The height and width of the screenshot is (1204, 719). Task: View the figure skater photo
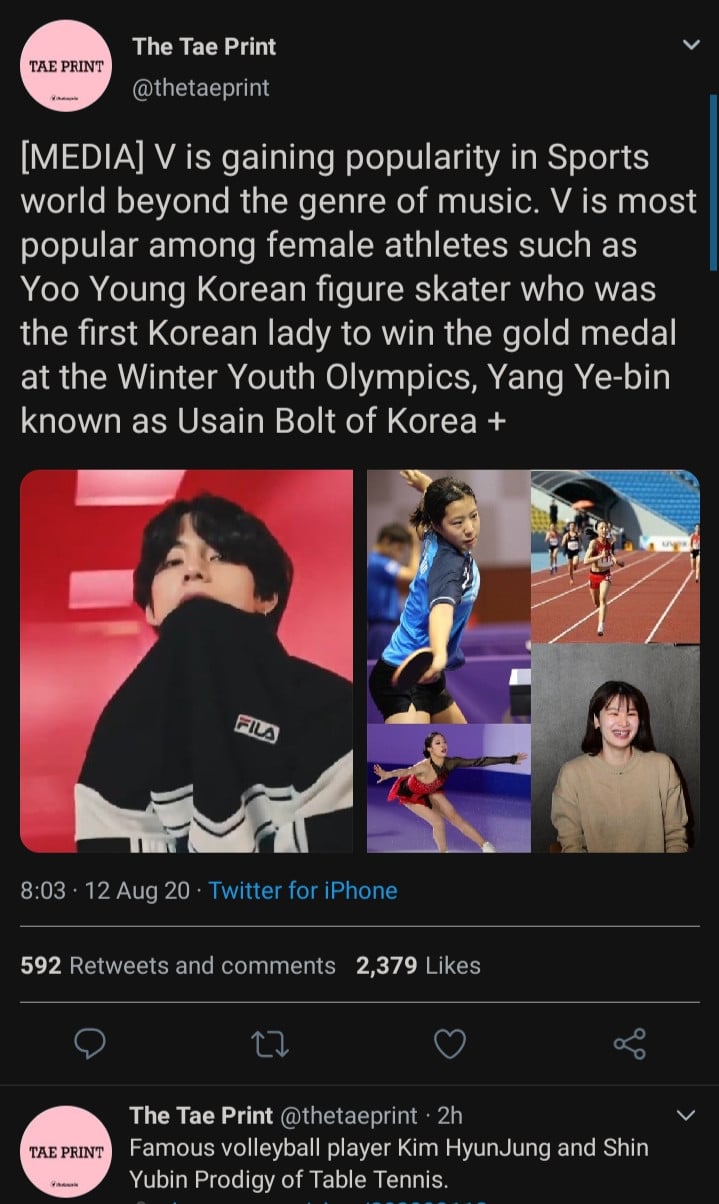[448, 789]
